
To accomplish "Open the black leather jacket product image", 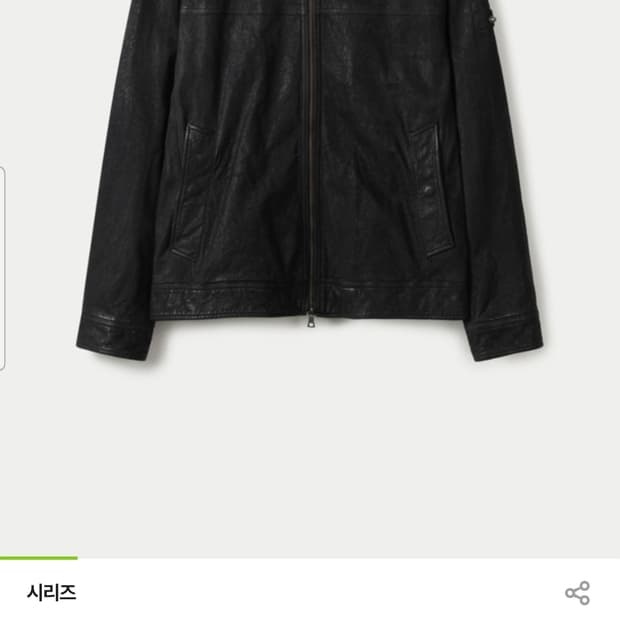I will [x=310, y=200].
